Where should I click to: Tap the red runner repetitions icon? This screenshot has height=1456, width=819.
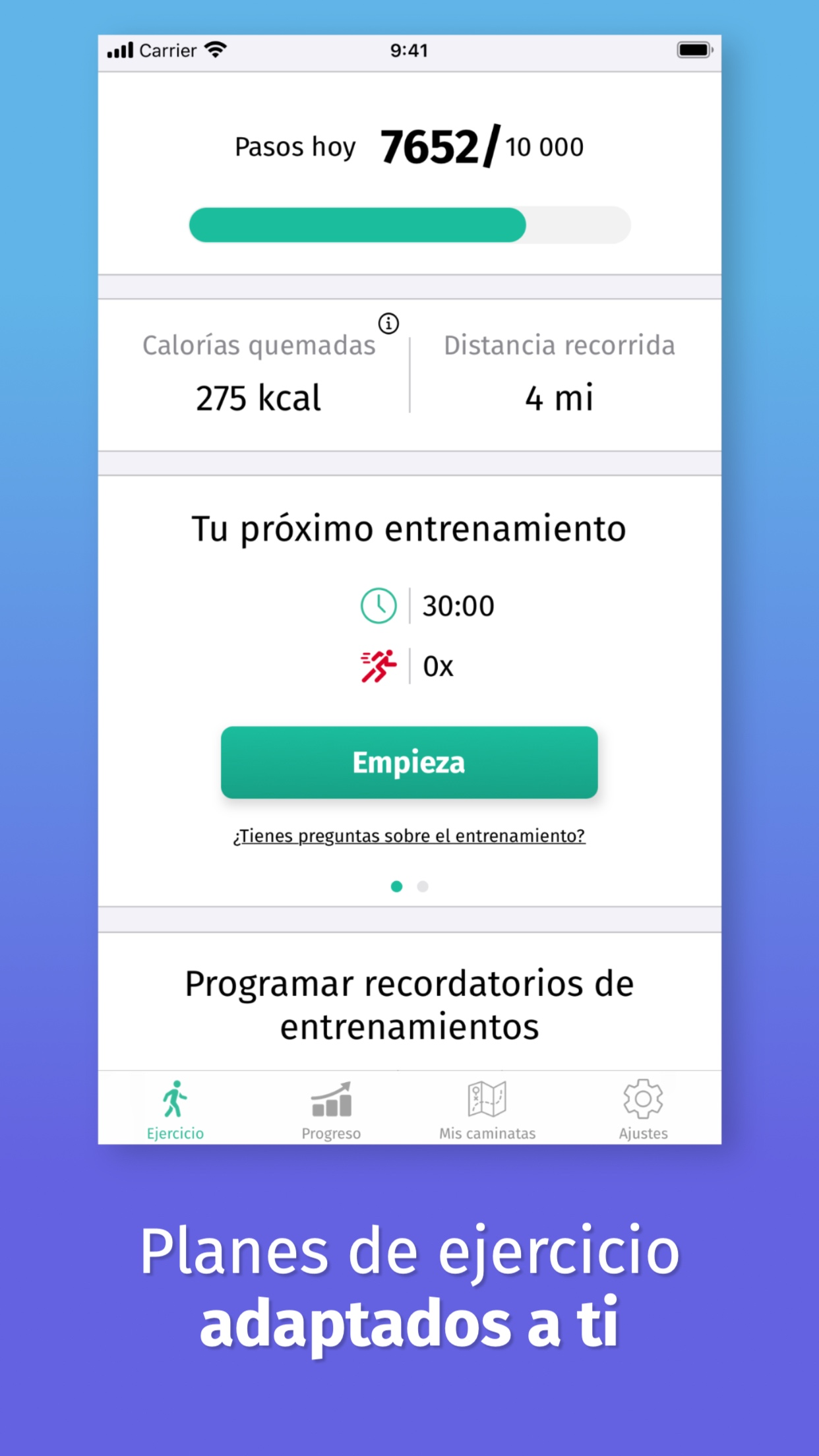click(378, 665)
